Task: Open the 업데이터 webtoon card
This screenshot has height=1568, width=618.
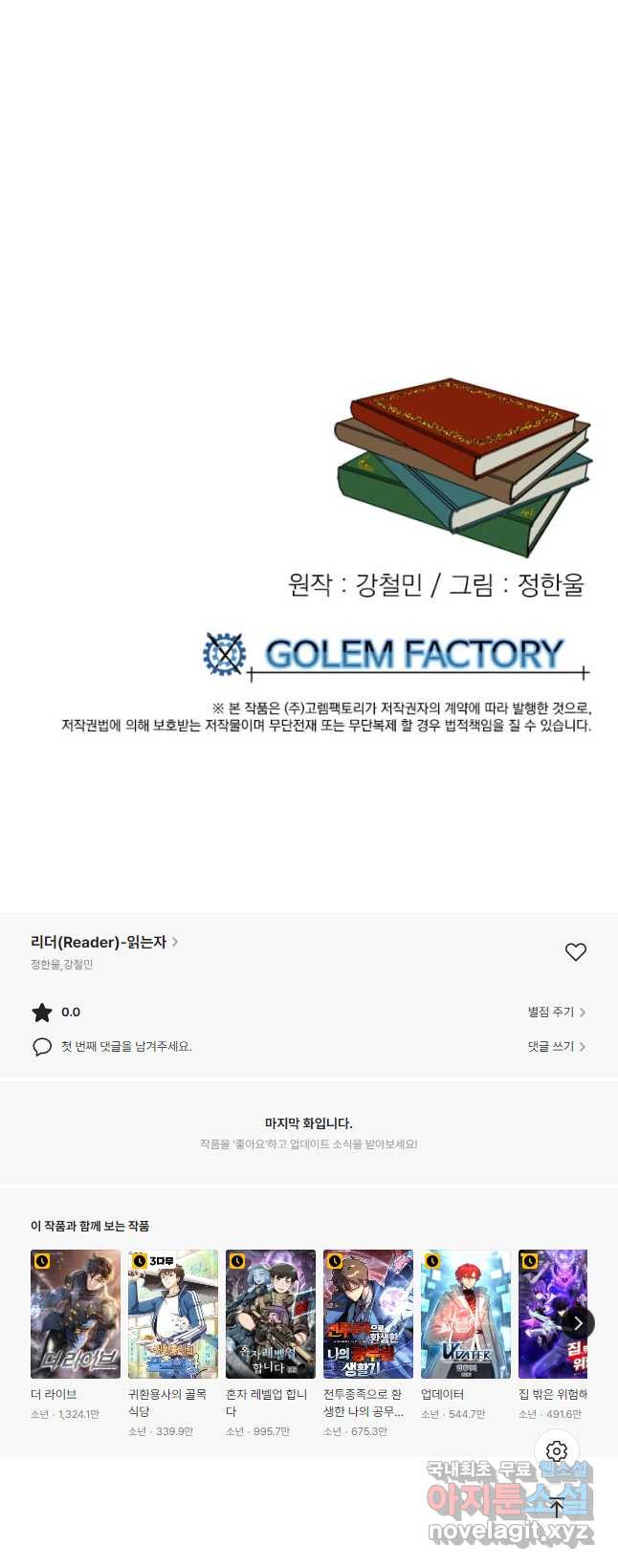Action: tap(466, 1314)
